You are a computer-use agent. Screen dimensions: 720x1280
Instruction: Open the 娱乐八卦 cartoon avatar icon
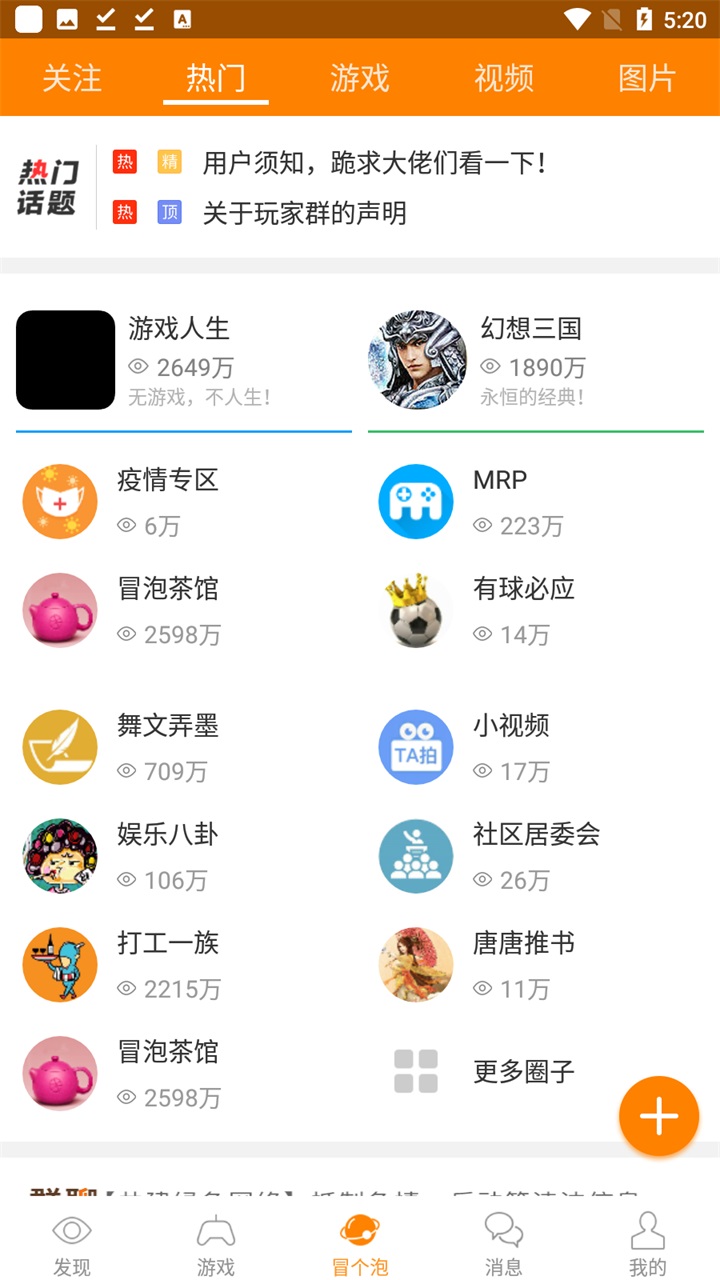point(59,855)
